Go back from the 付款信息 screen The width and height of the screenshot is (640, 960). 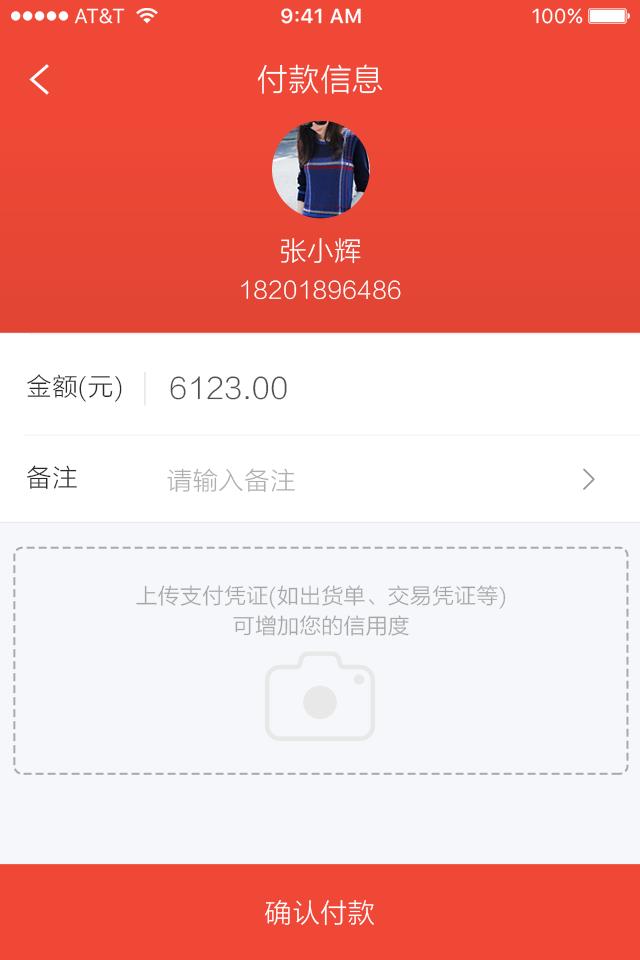40,80
